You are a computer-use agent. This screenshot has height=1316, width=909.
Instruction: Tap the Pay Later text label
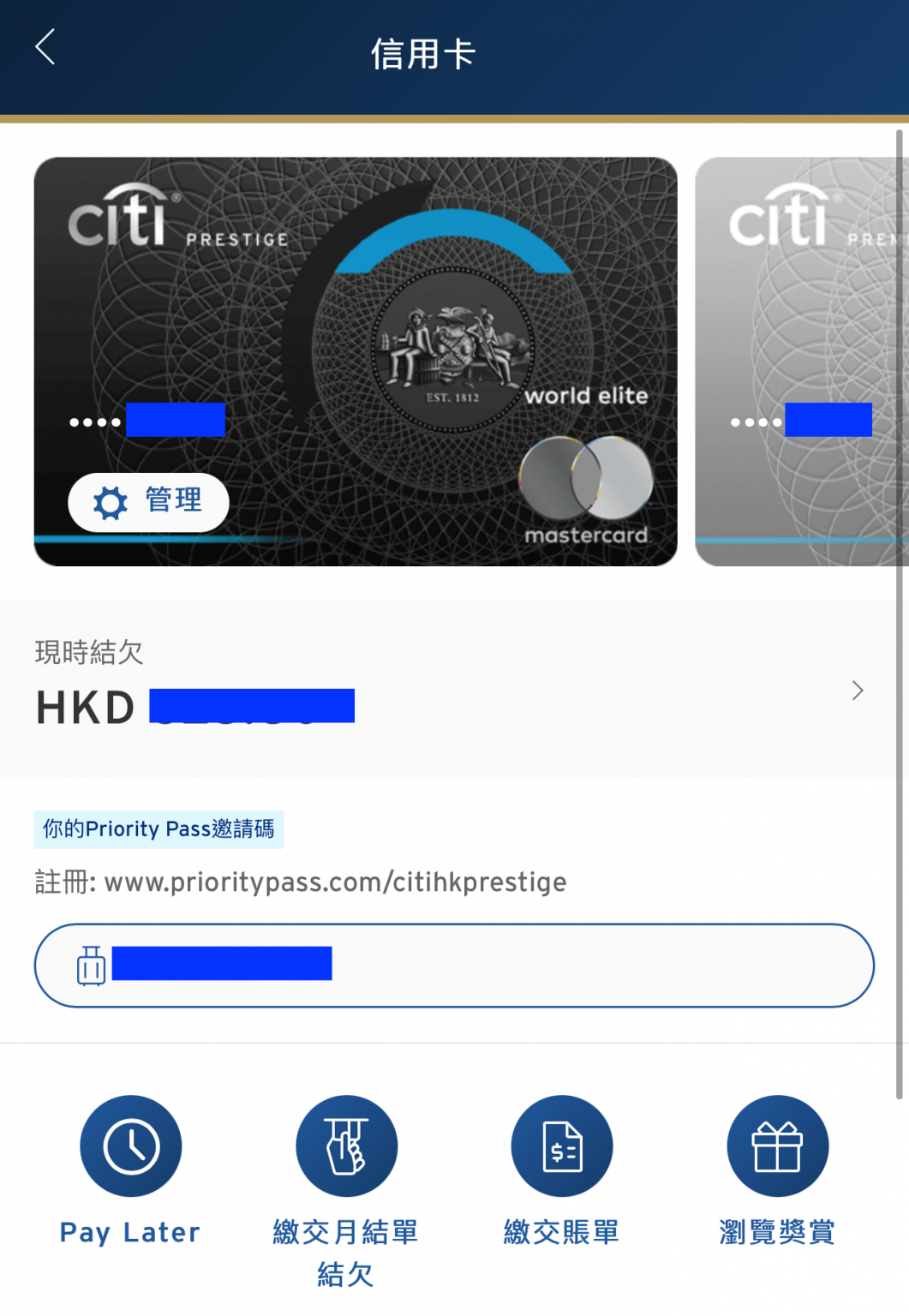click(129, 1232)
